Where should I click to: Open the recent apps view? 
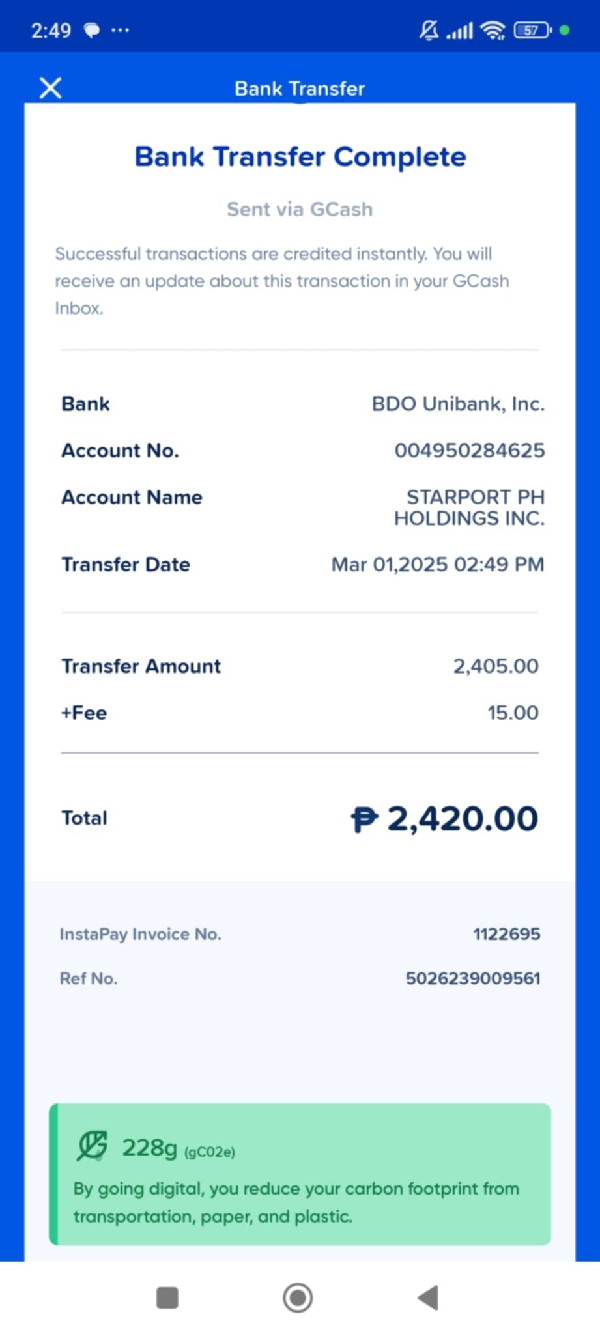[168, 1298]
